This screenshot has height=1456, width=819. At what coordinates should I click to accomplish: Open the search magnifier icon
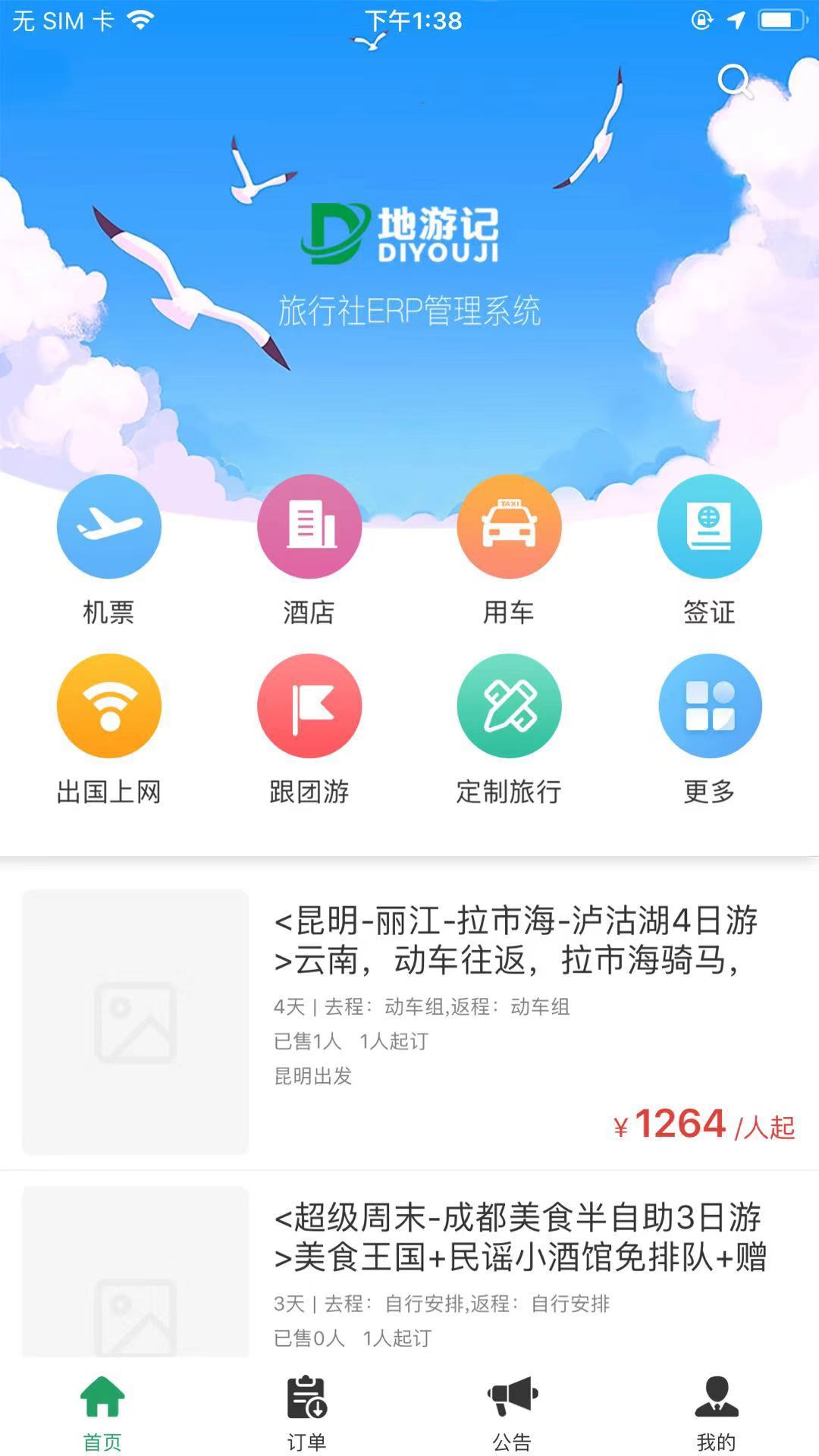[x=735, y=81]
